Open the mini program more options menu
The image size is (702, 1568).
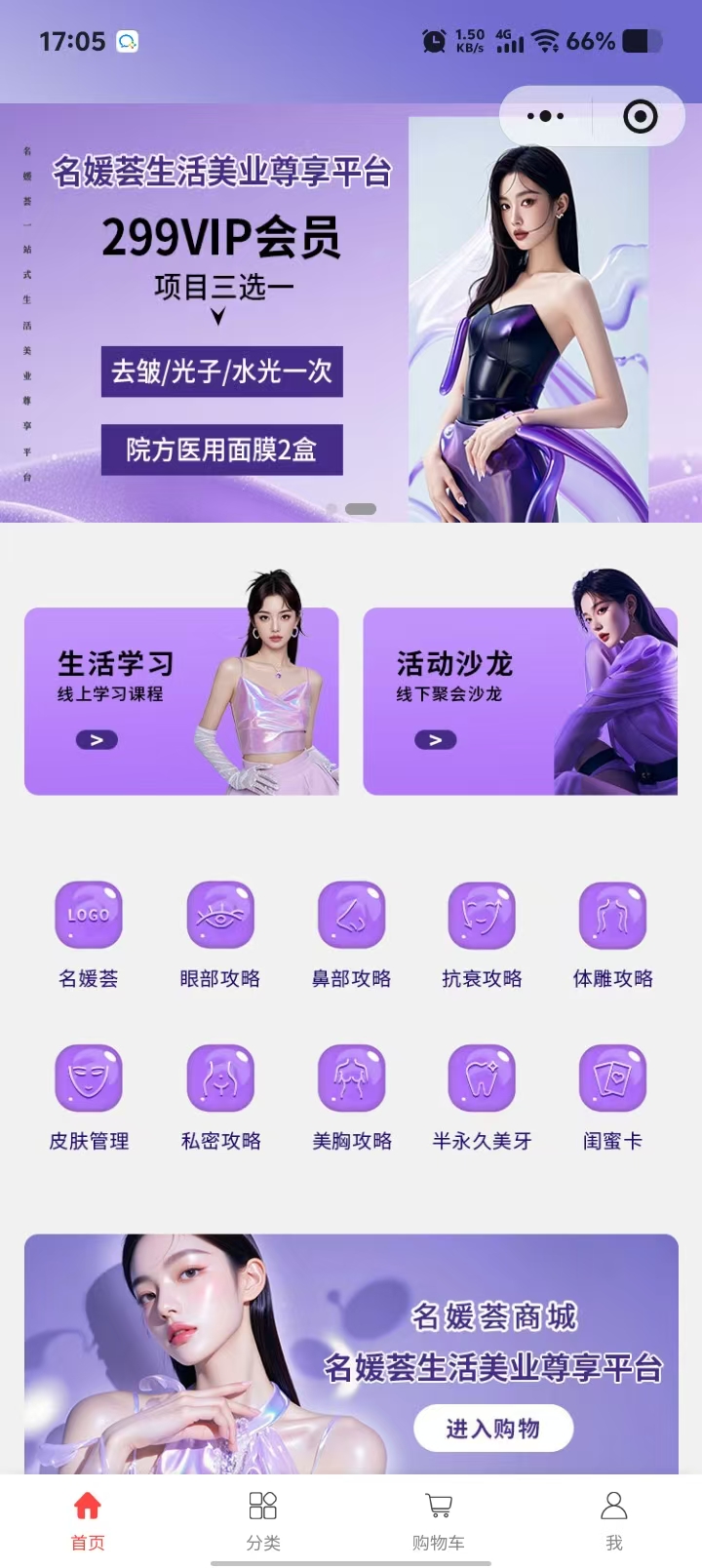[x=545, y=116]
